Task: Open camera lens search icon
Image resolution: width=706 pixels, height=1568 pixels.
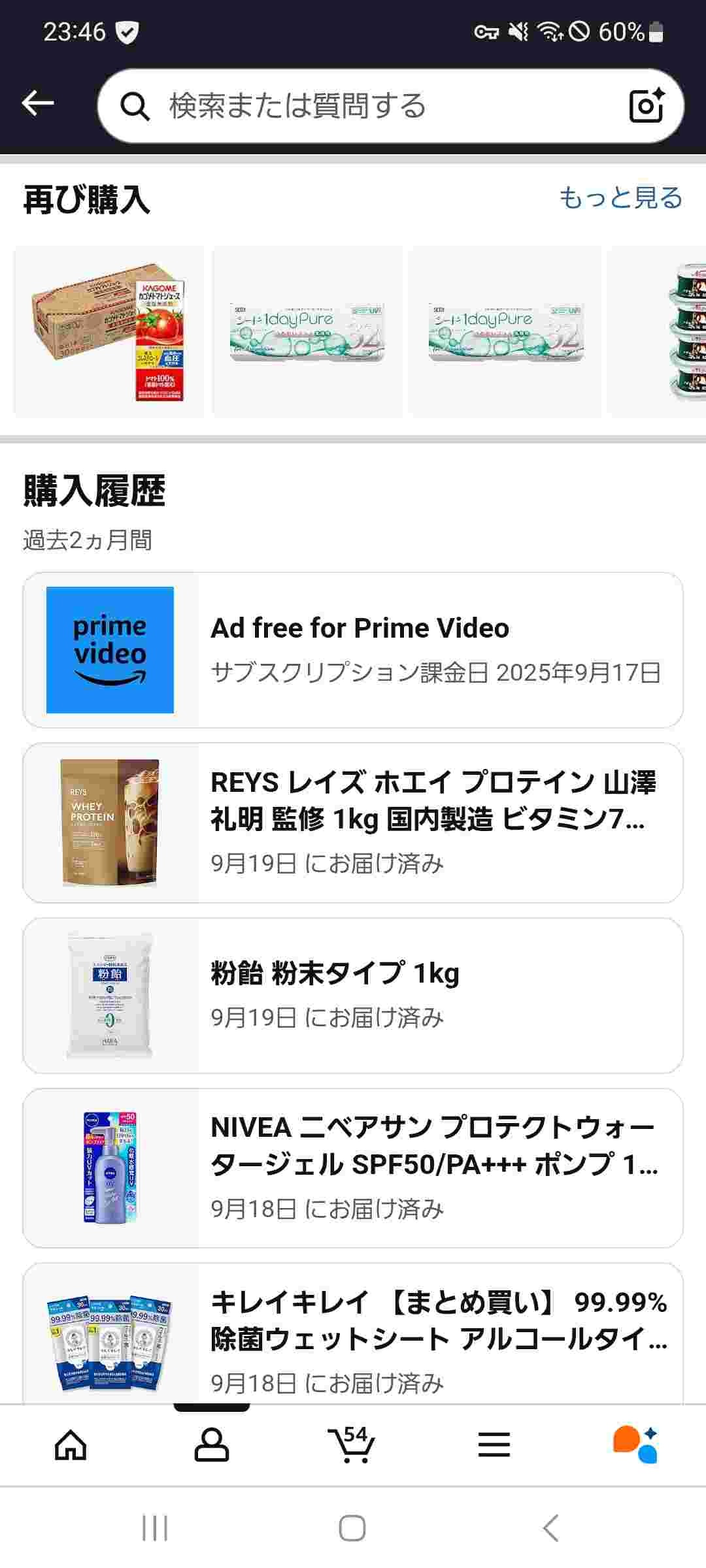Action: (x=646, y=105)
